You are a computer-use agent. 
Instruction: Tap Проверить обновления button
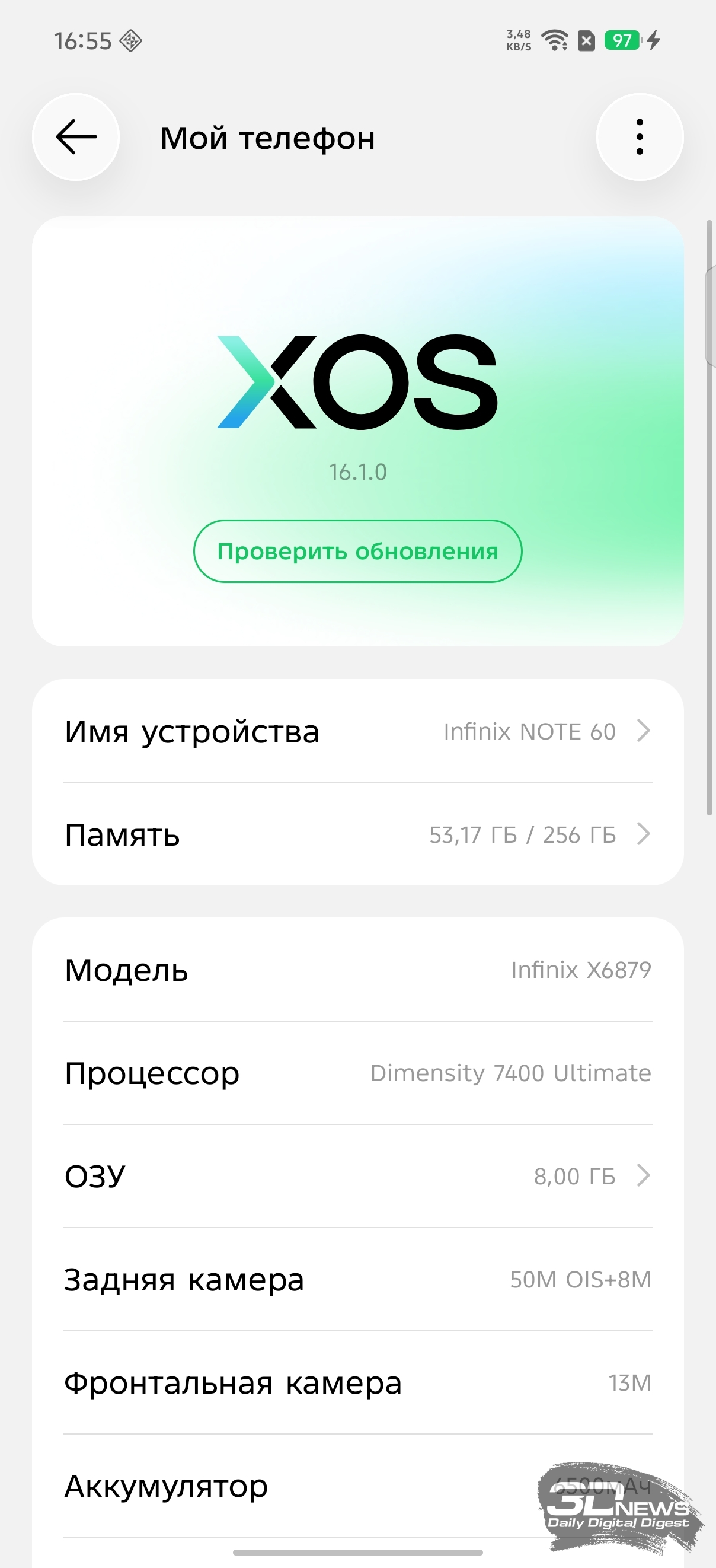click(x=357, y=551)
